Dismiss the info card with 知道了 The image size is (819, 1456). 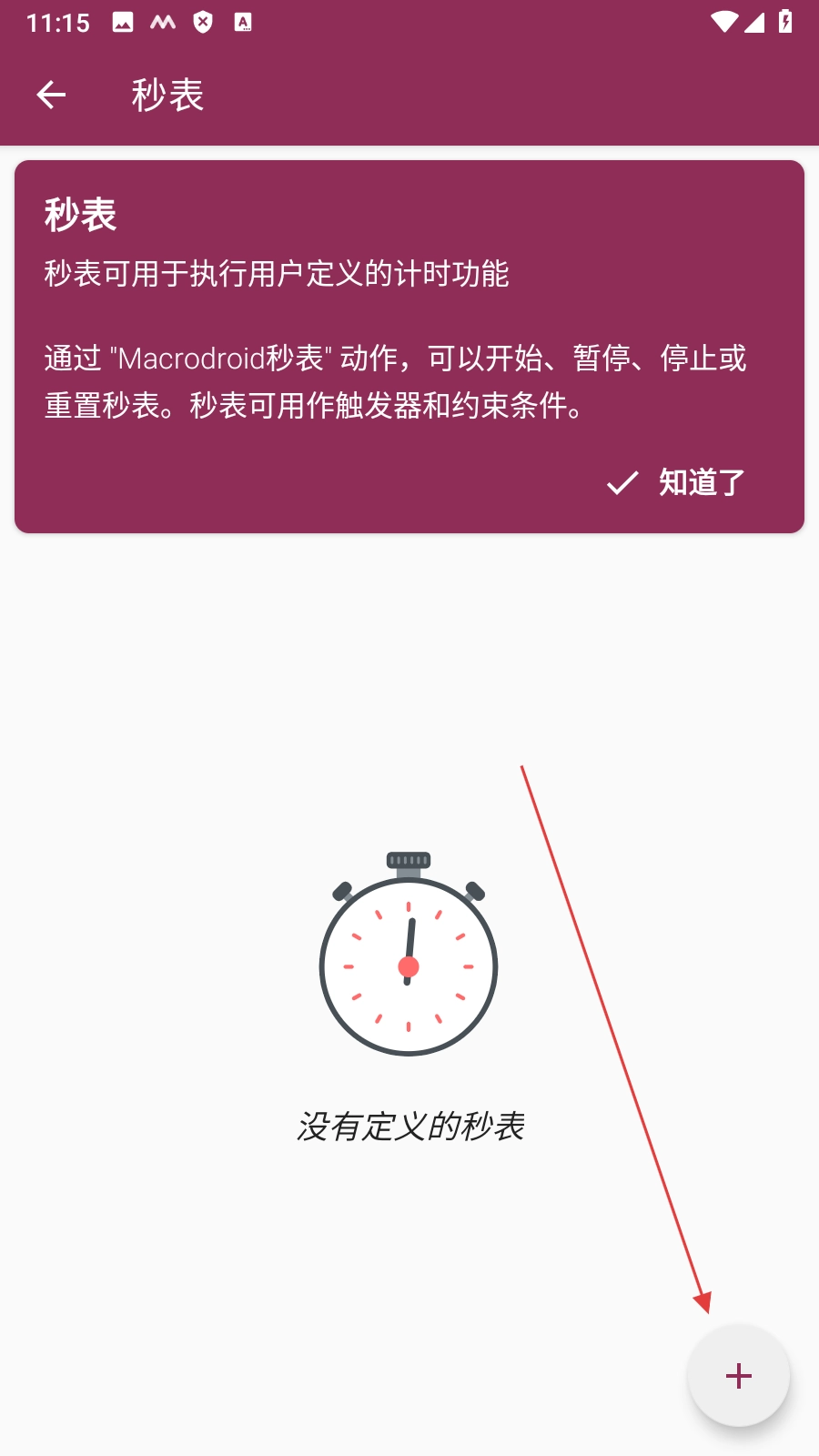(677, 482)
